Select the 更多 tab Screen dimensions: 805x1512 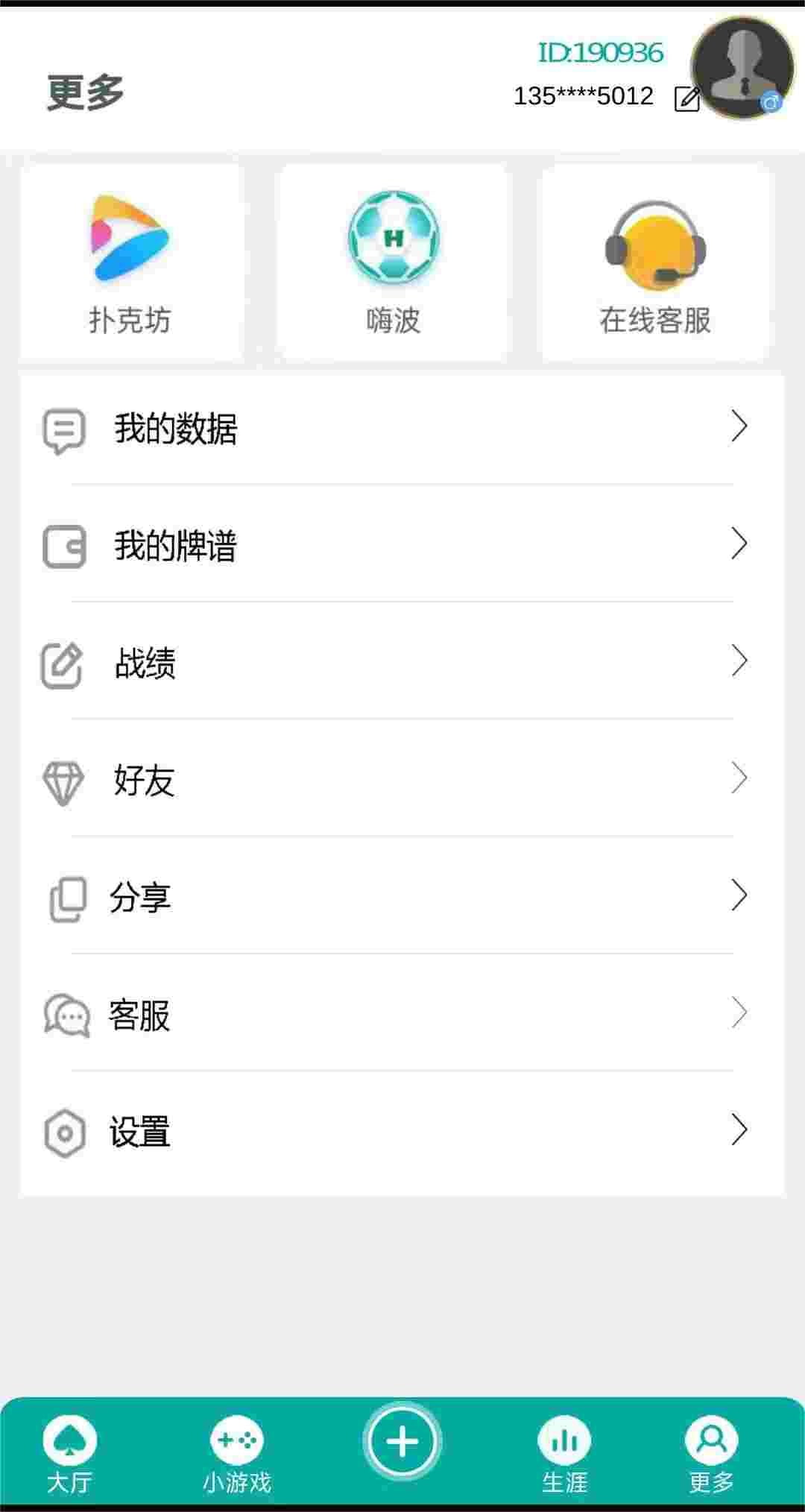coord(711,1454)
